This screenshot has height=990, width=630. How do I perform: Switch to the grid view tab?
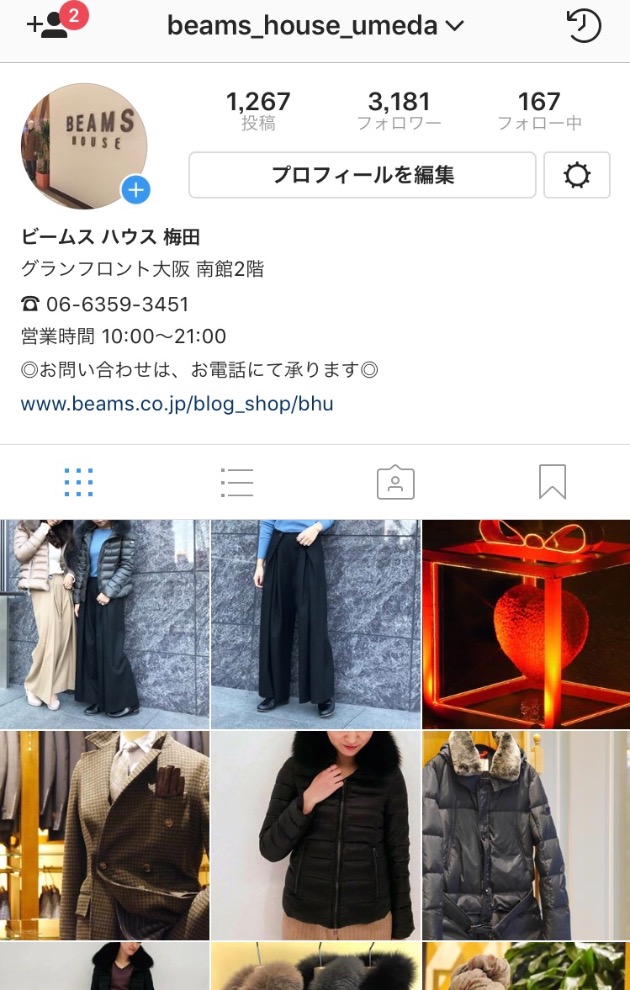(x=78, y=482)
